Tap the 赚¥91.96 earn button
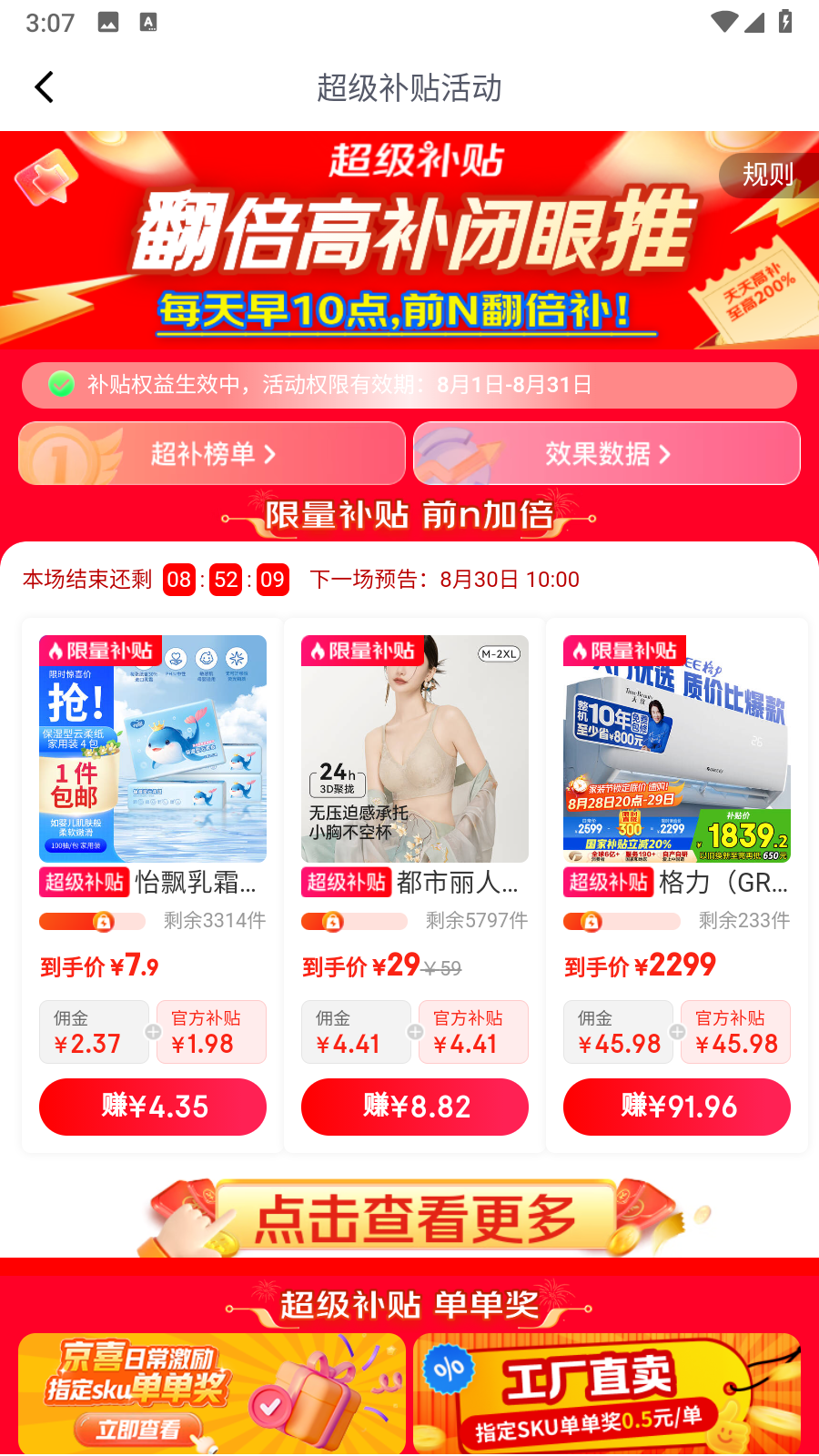Image resolution: width=819 pixels, height=1456 pixels. tap(677, 1107)
